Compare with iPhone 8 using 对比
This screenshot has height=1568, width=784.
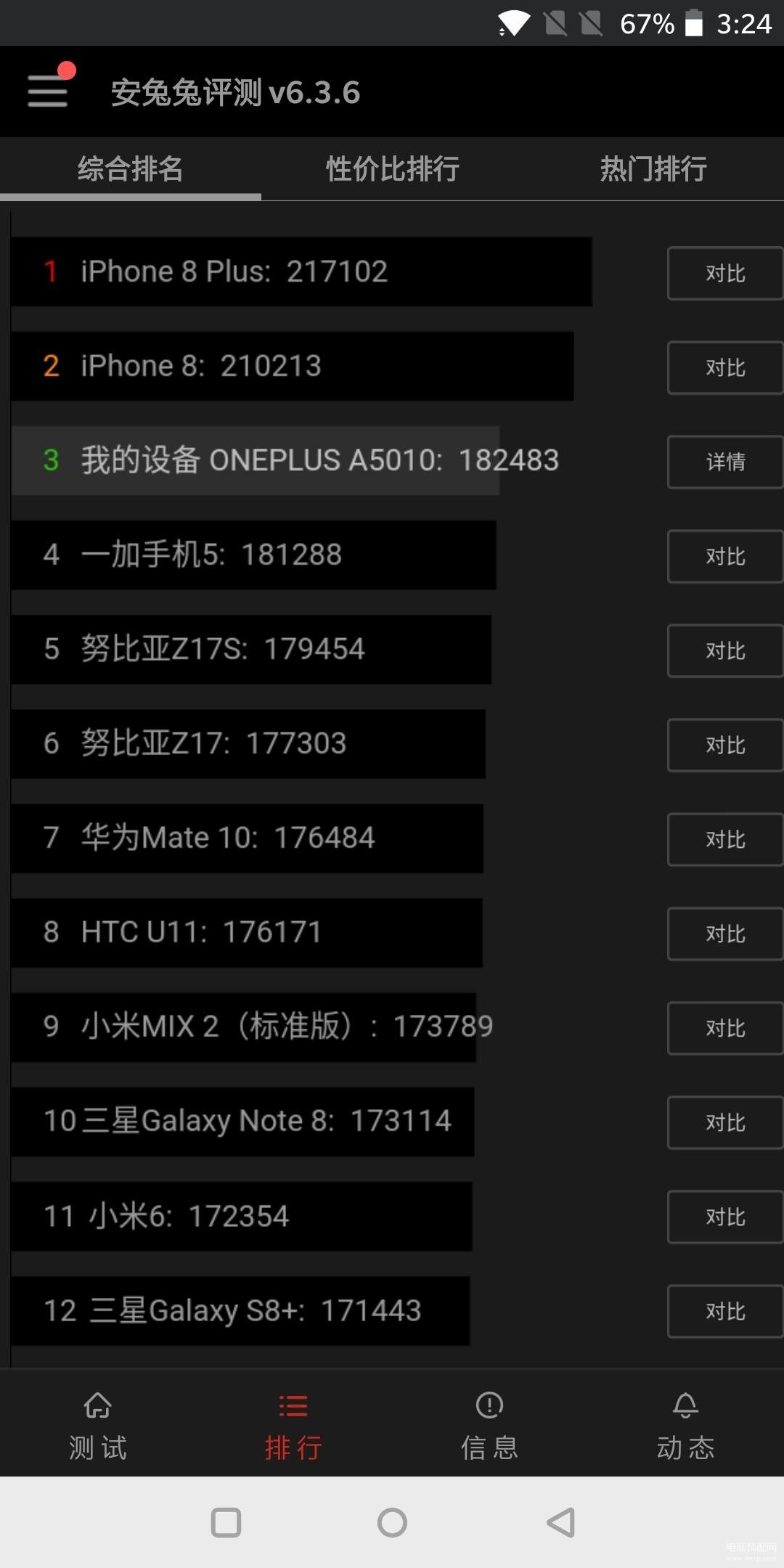pos(725,368)
